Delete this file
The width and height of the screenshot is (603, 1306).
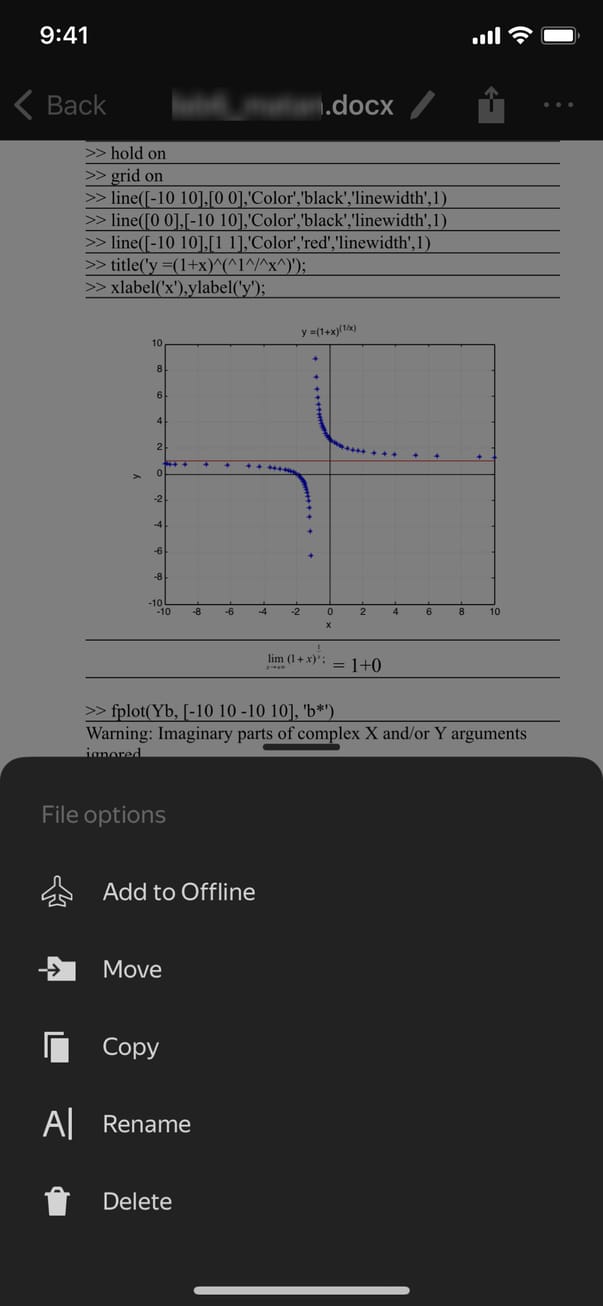point(137,1201)
